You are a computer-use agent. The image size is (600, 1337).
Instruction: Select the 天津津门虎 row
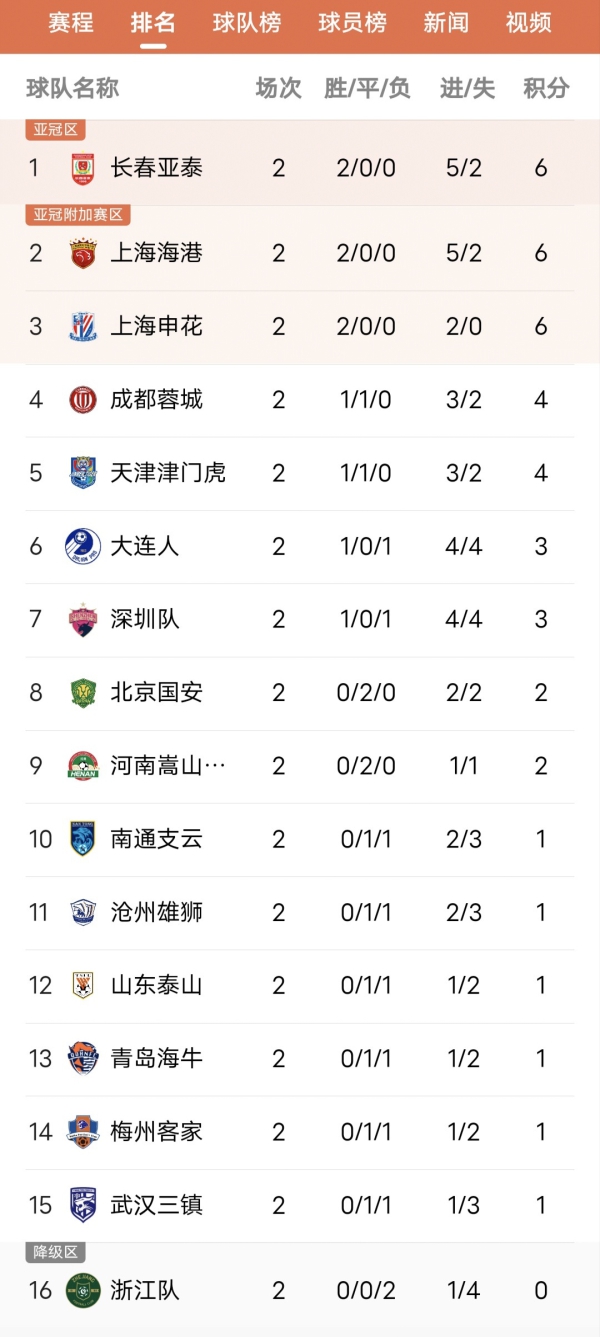(x=168, y=472)
